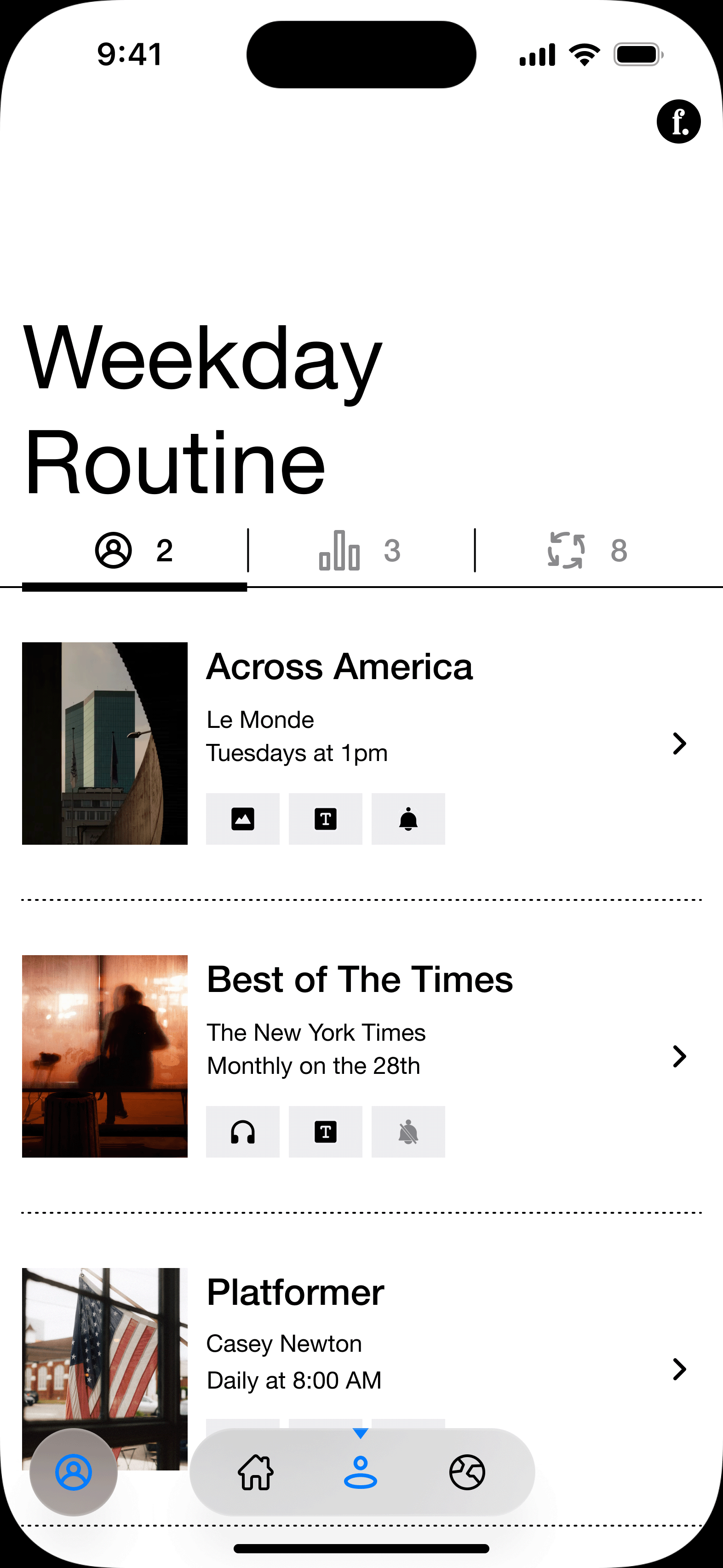Open the floating account avatar button

74,1472
